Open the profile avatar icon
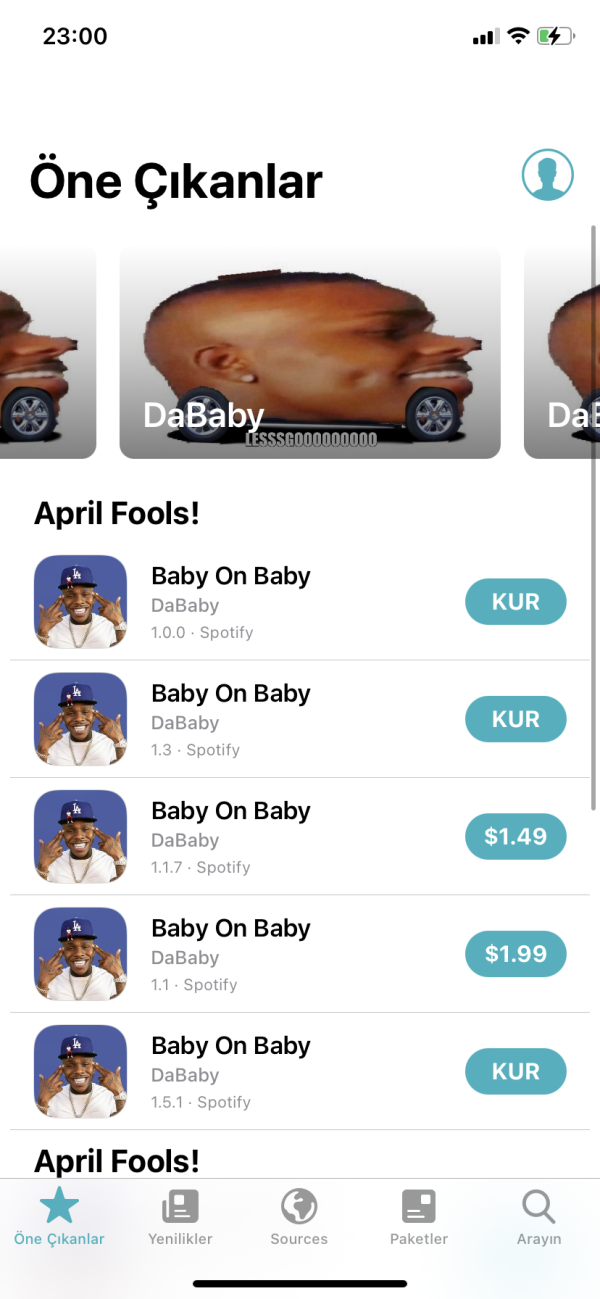This screenshot has height=1299, width=600. pos(547,175)
